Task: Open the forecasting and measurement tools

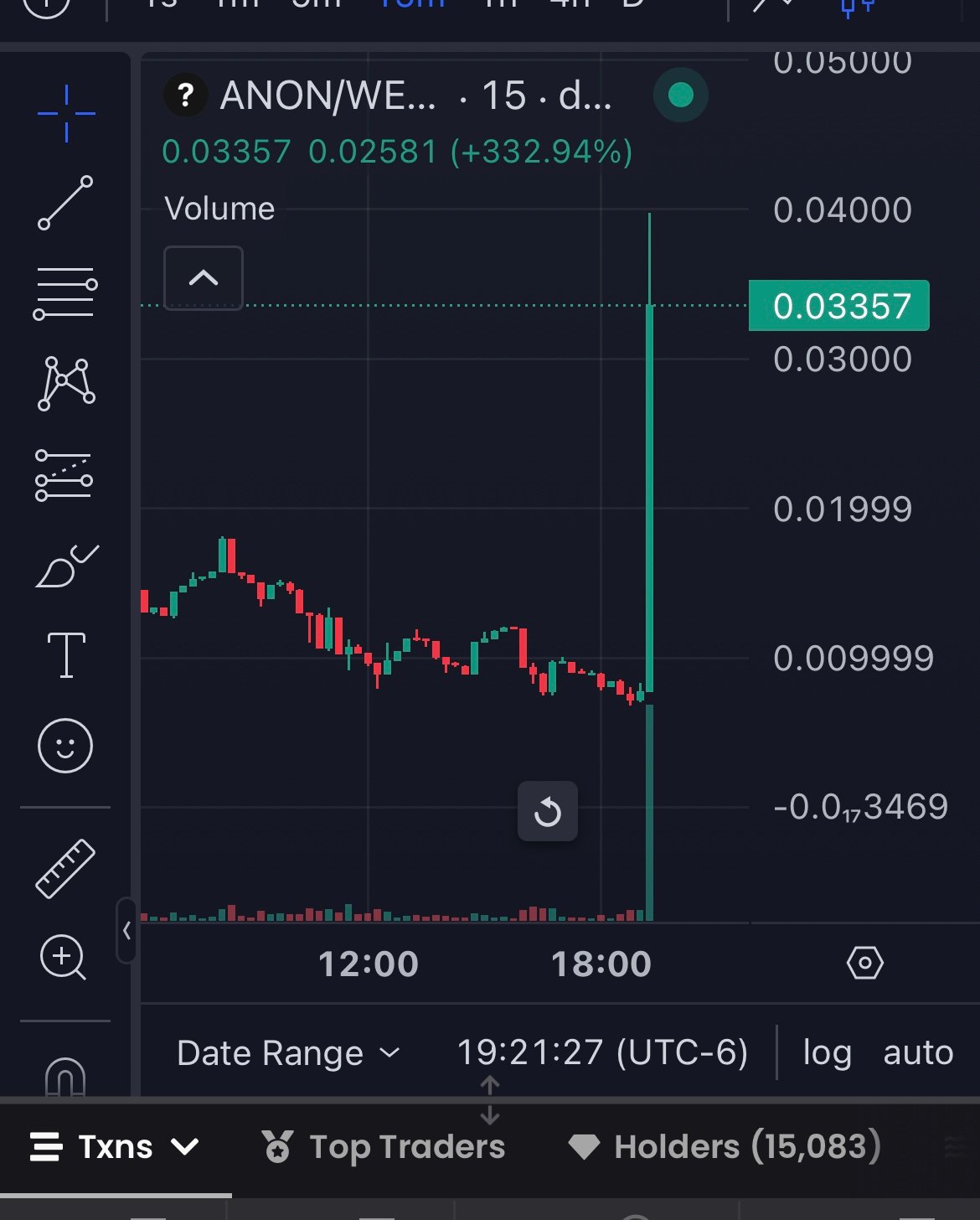Action: (65, 475)
